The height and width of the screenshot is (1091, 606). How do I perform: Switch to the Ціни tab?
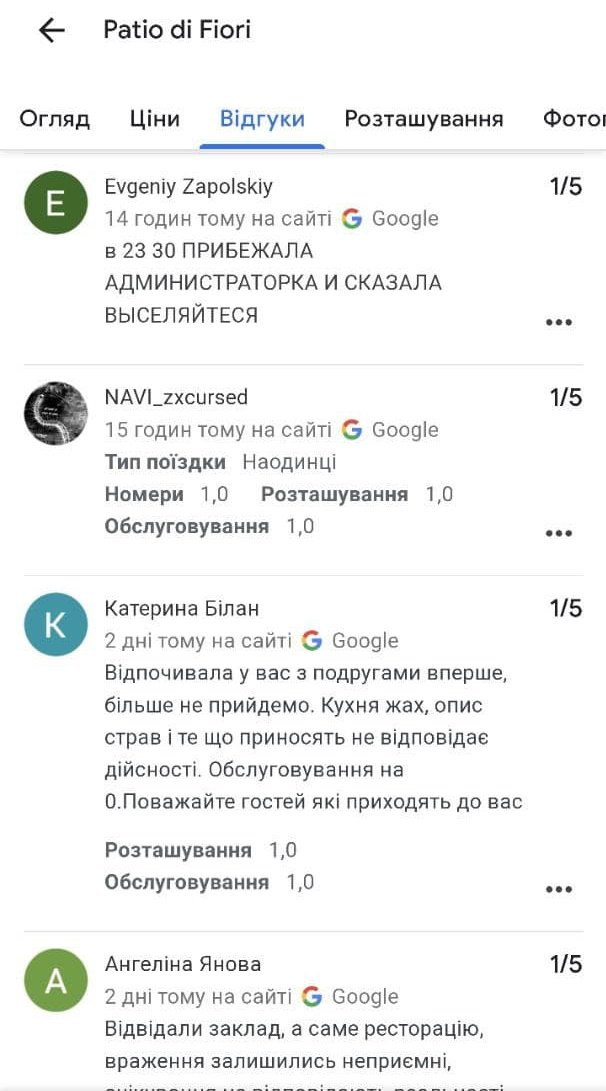click(x=155, y=120)
